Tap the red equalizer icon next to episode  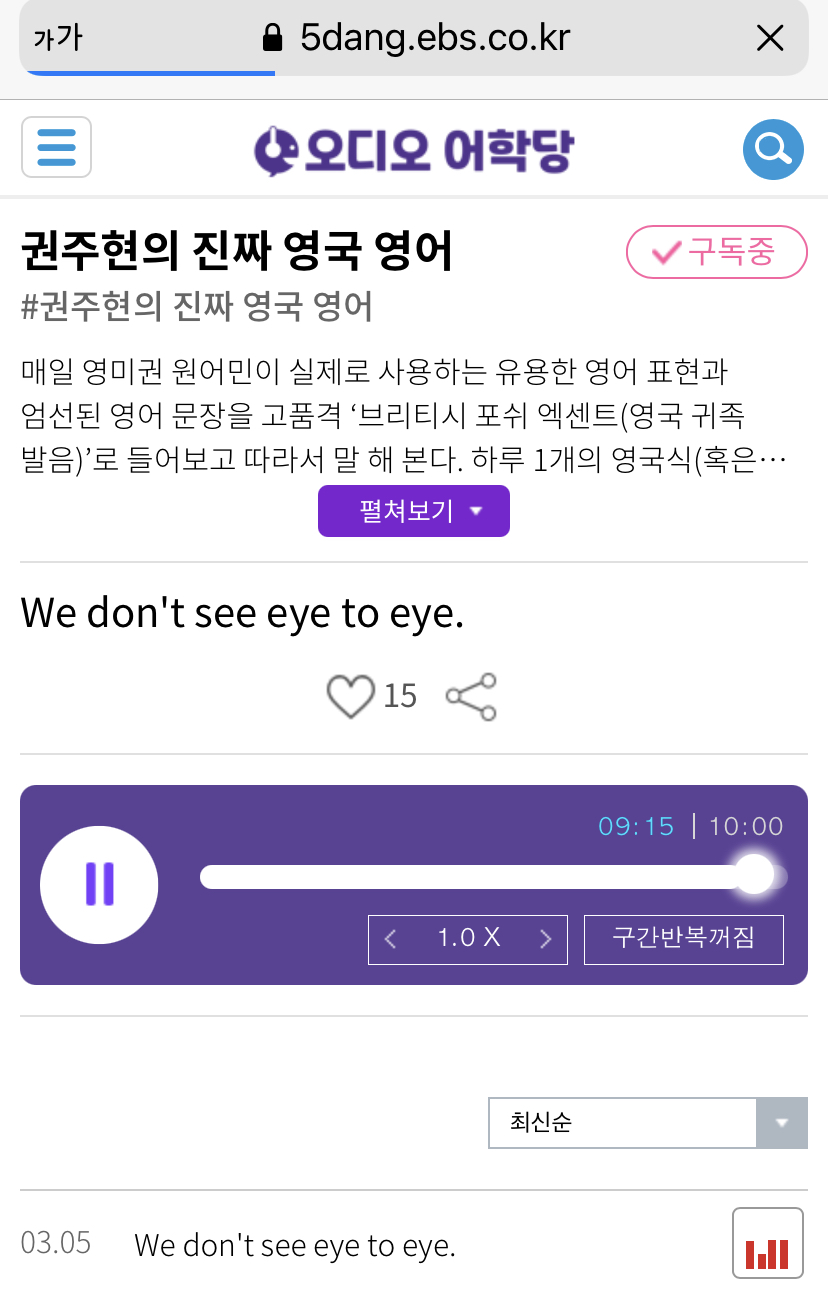point(767,1243)
